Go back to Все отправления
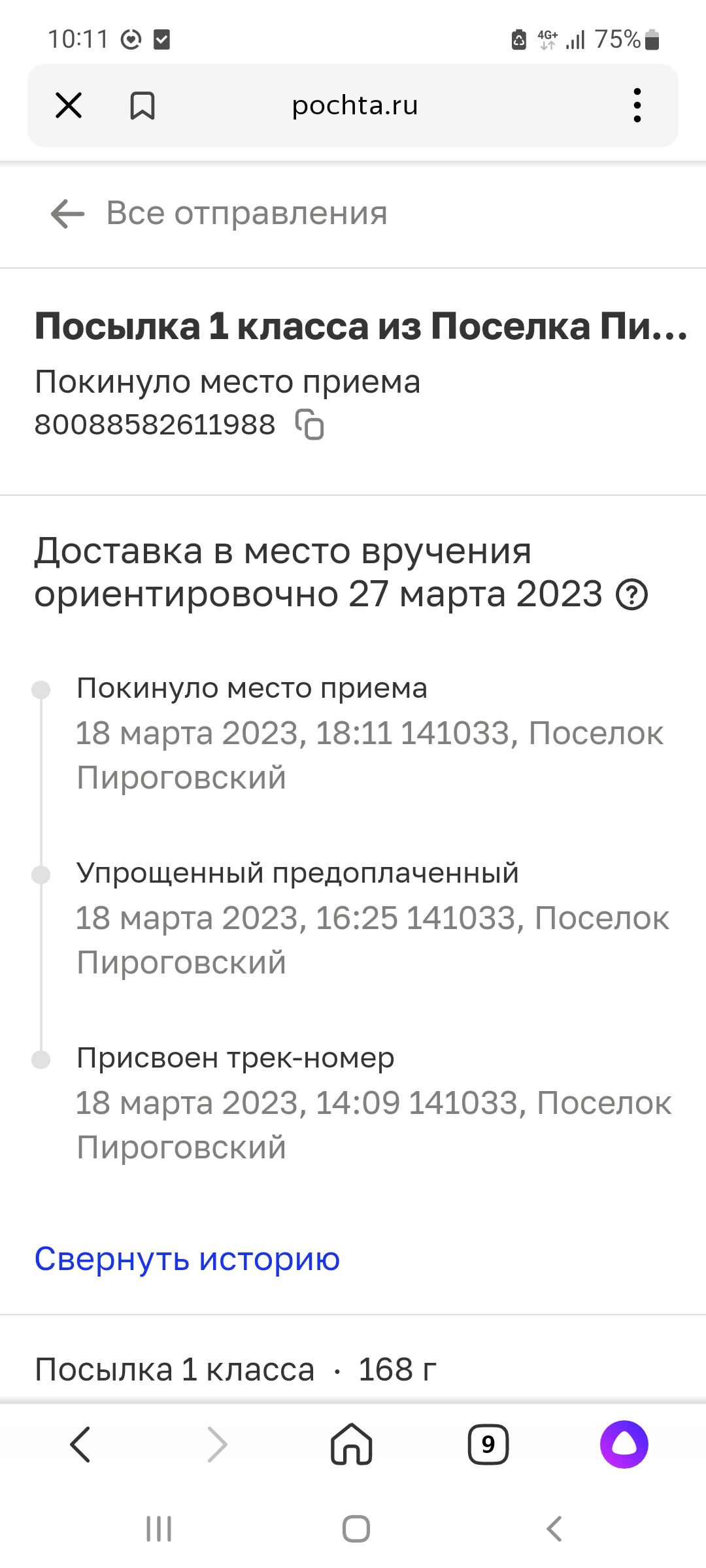Viewport: 706px width, 1568px height. [x=219, y=214]
